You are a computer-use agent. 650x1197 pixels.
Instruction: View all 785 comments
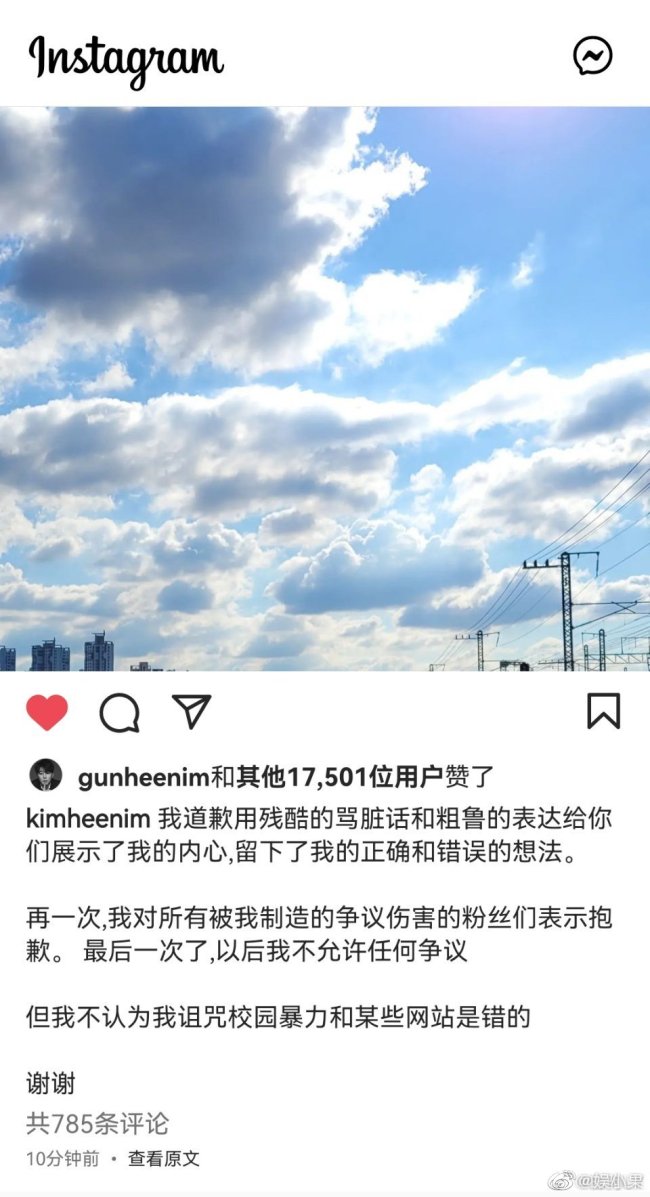pos(97,1123)
